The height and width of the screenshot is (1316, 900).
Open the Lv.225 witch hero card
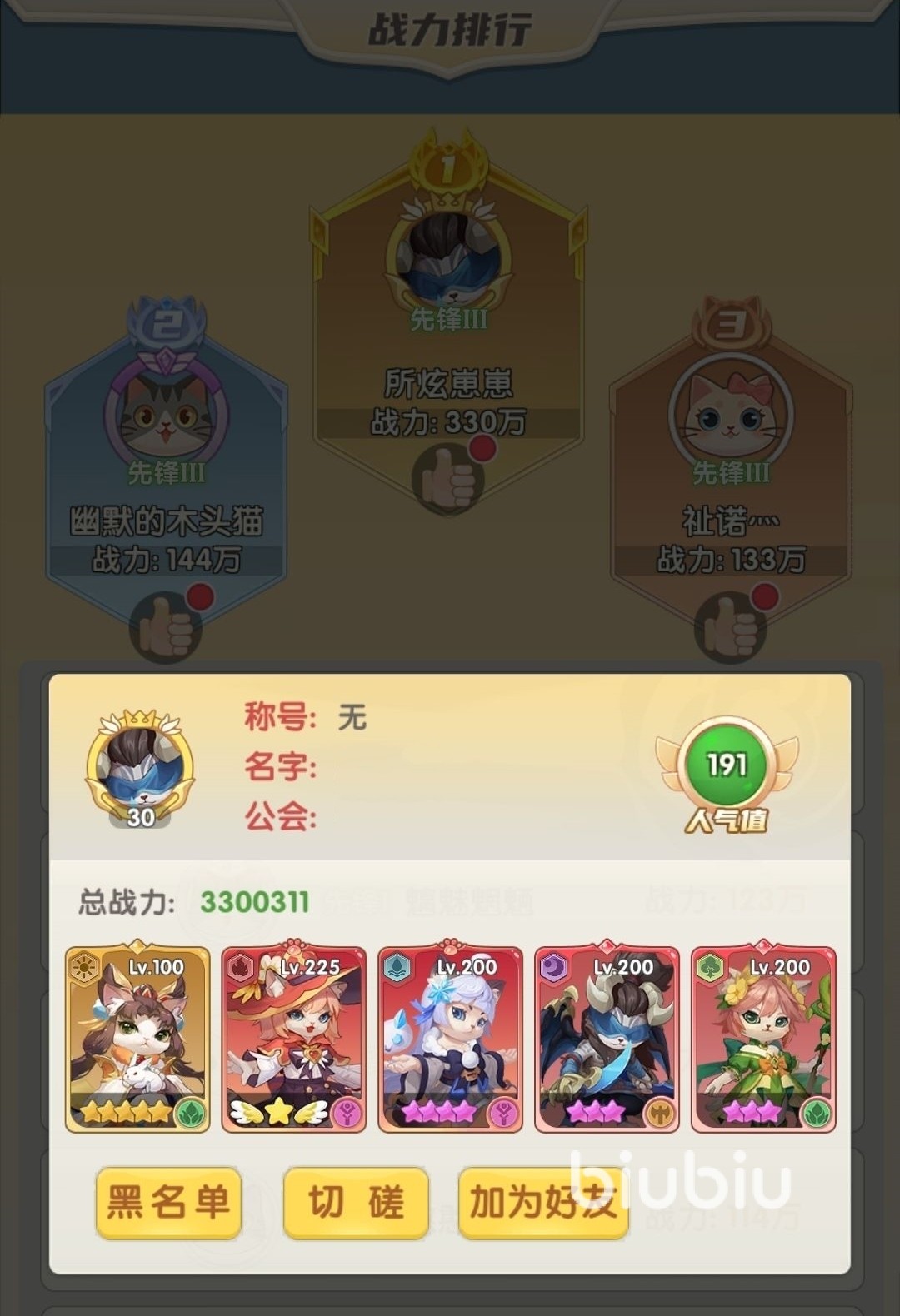tap(293, 1039)
